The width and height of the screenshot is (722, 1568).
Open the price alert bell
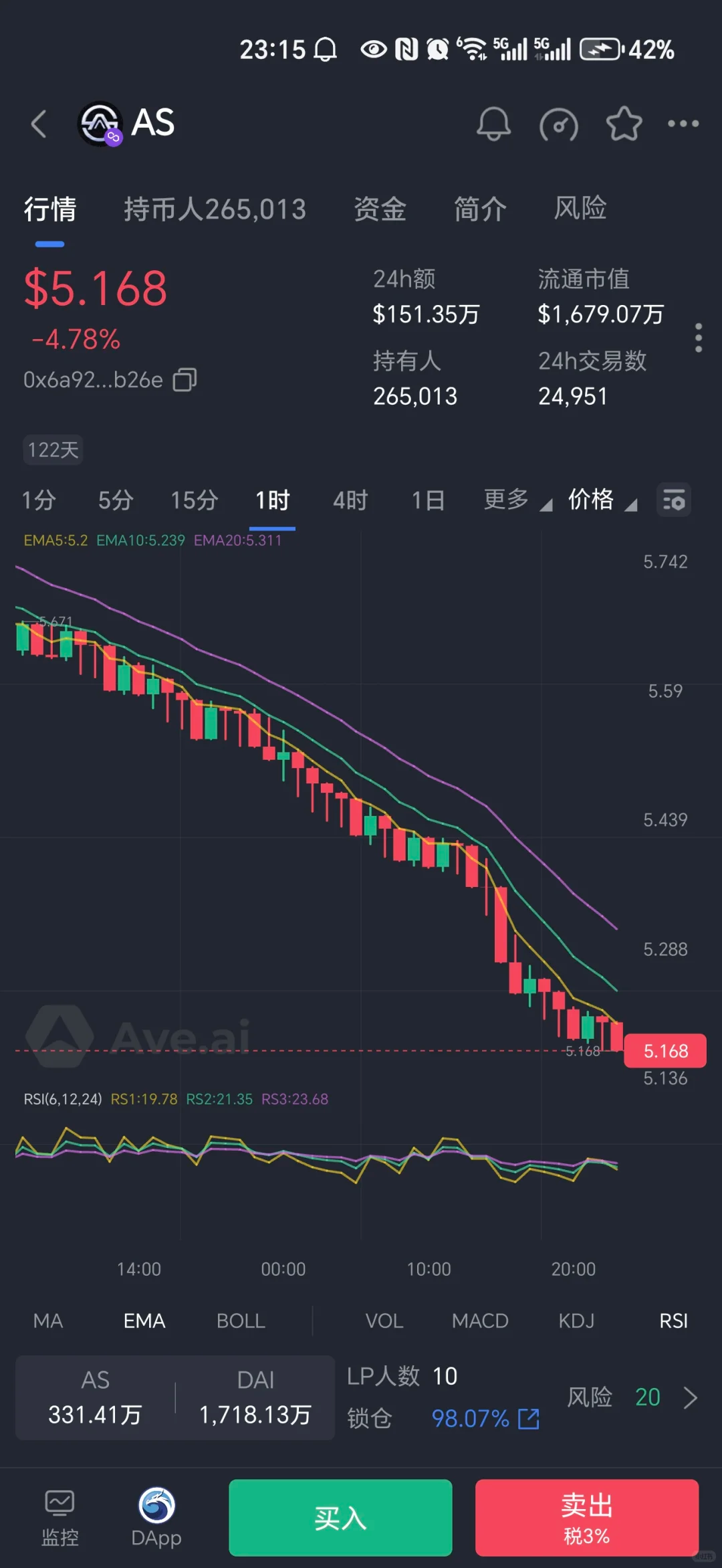[x=493, y=124]
